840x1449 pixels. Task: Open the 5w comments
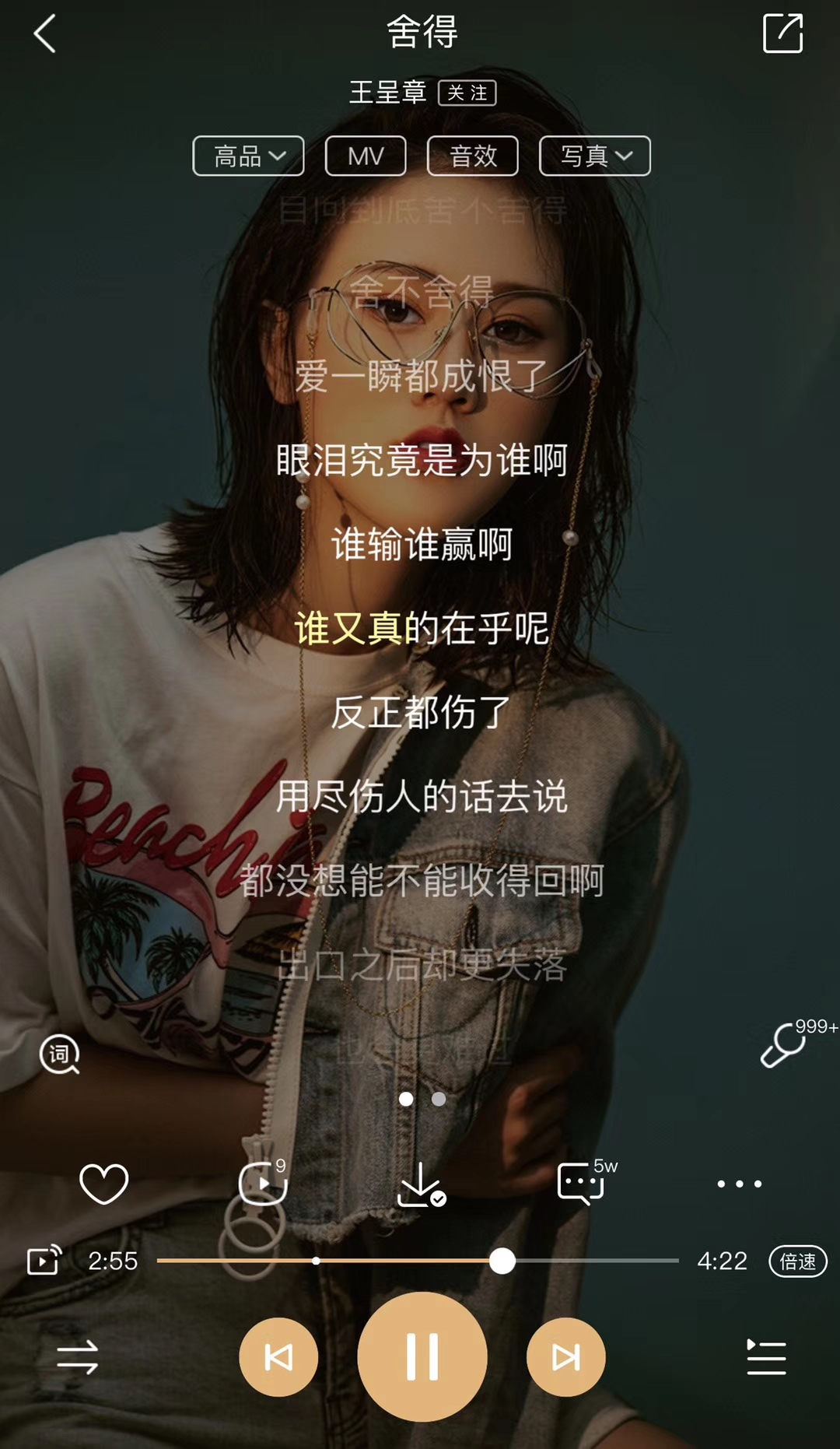(581, 1184)
